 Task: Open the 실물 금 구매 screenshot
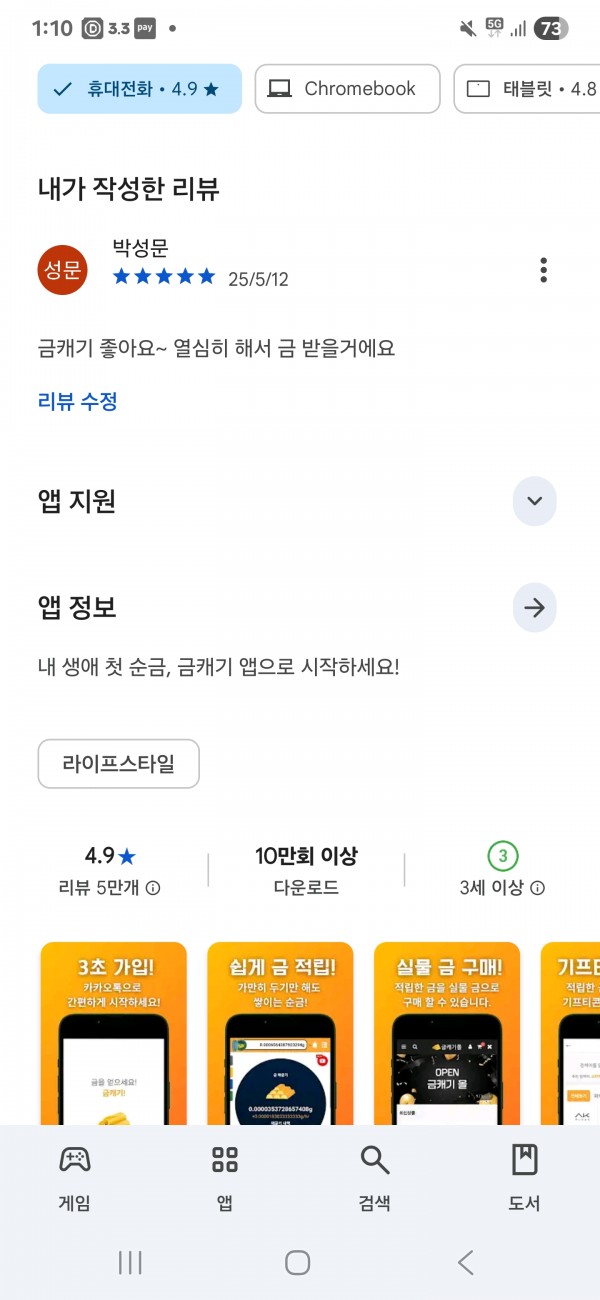447,1033
